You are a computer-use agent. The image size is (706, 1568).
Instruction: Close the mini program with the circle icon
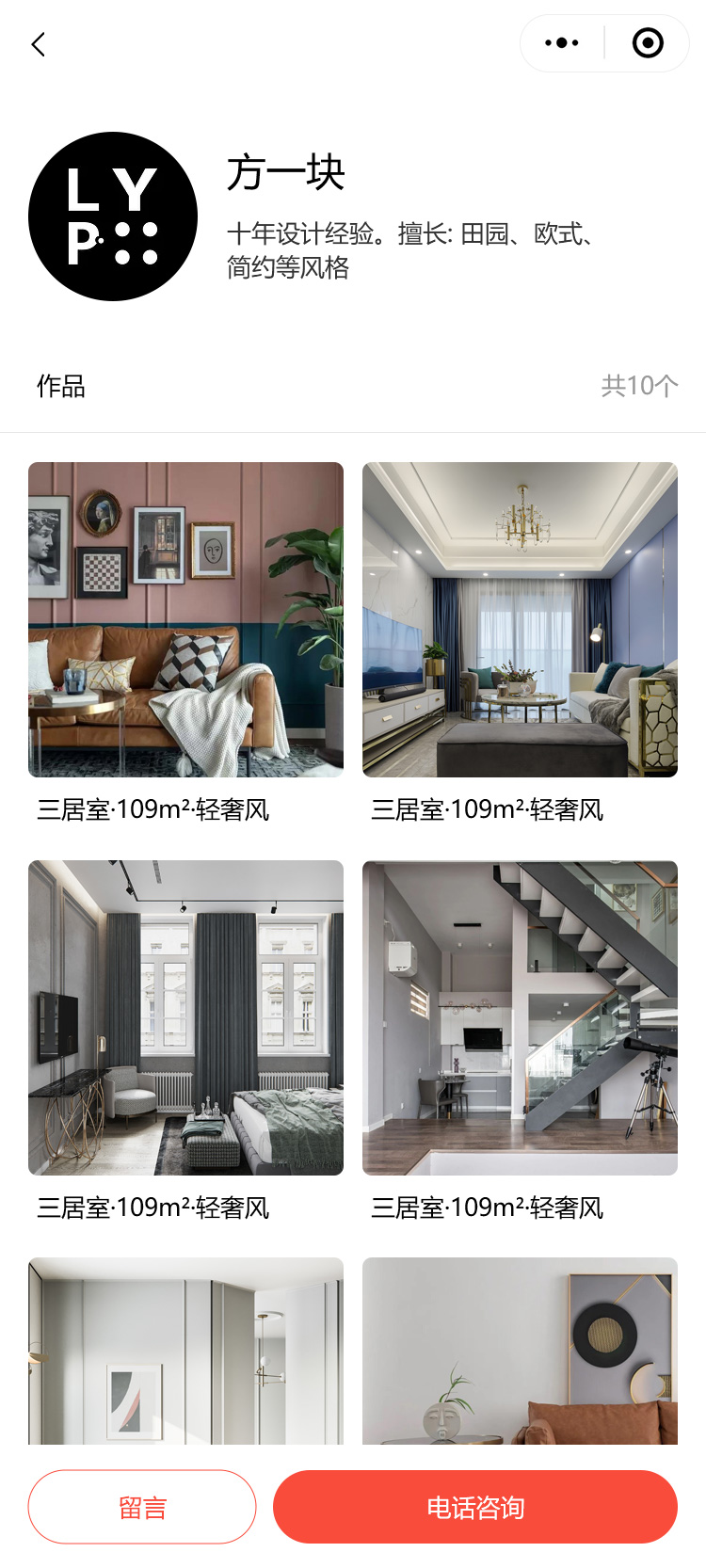pyautogui.click(x=648, y=43)
